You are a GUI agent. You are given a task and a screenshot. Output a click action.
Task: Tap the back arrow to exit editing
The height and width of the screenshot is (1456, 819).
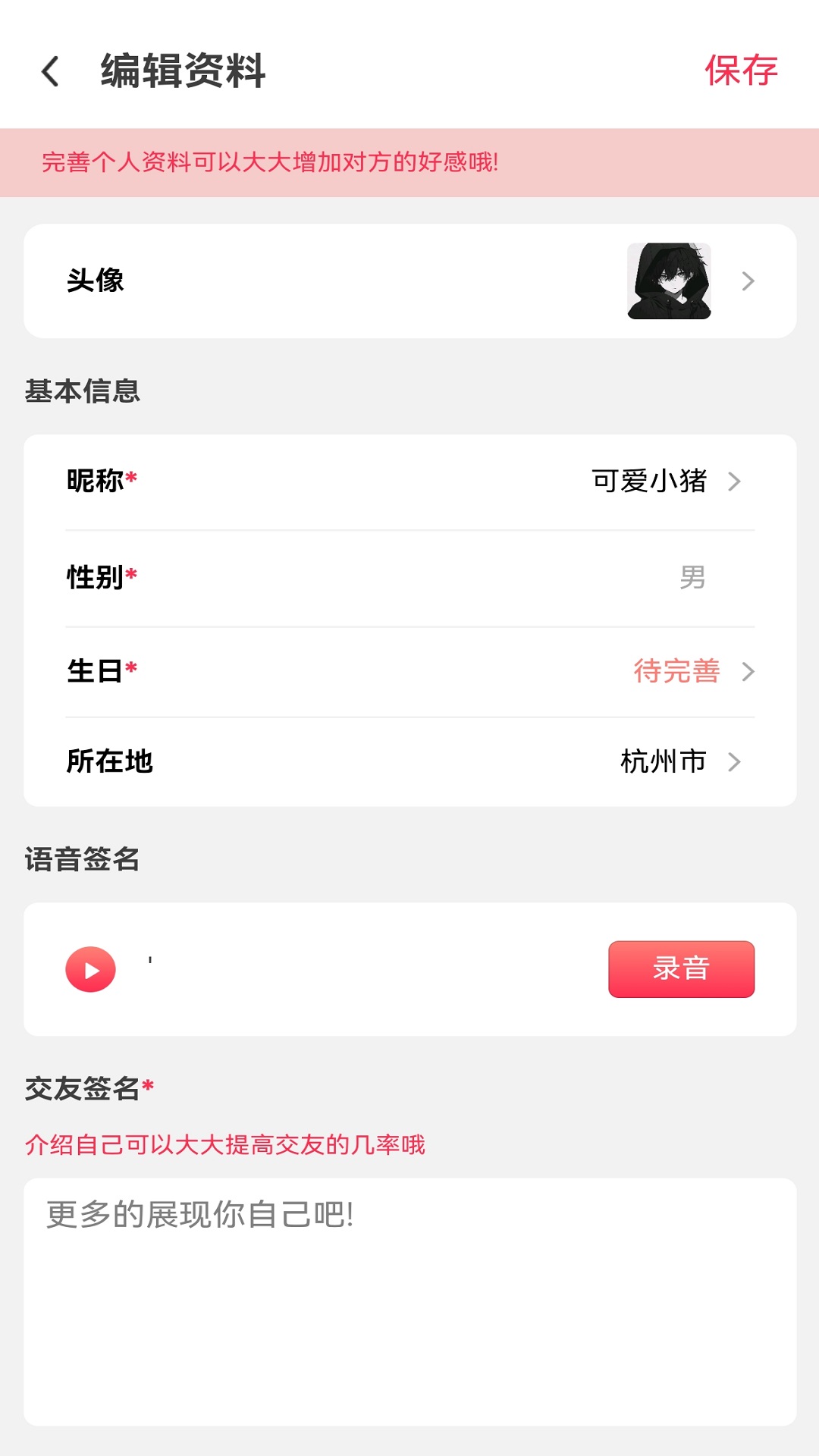pos(49,72)
